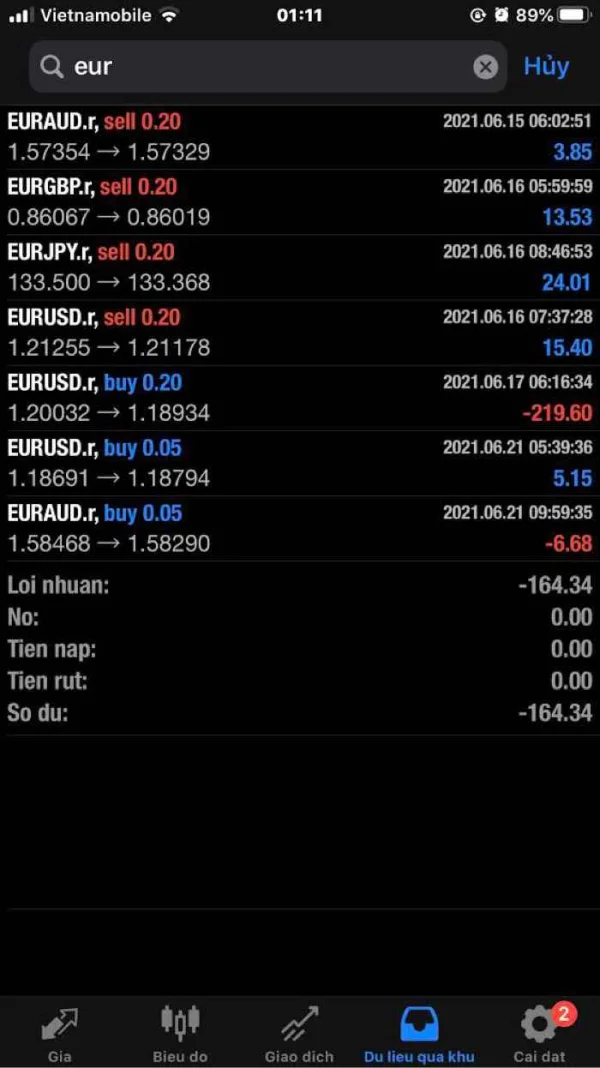Tap the search field containing "eur"
The image size is (600, 1068).
(x=260, y=67)
